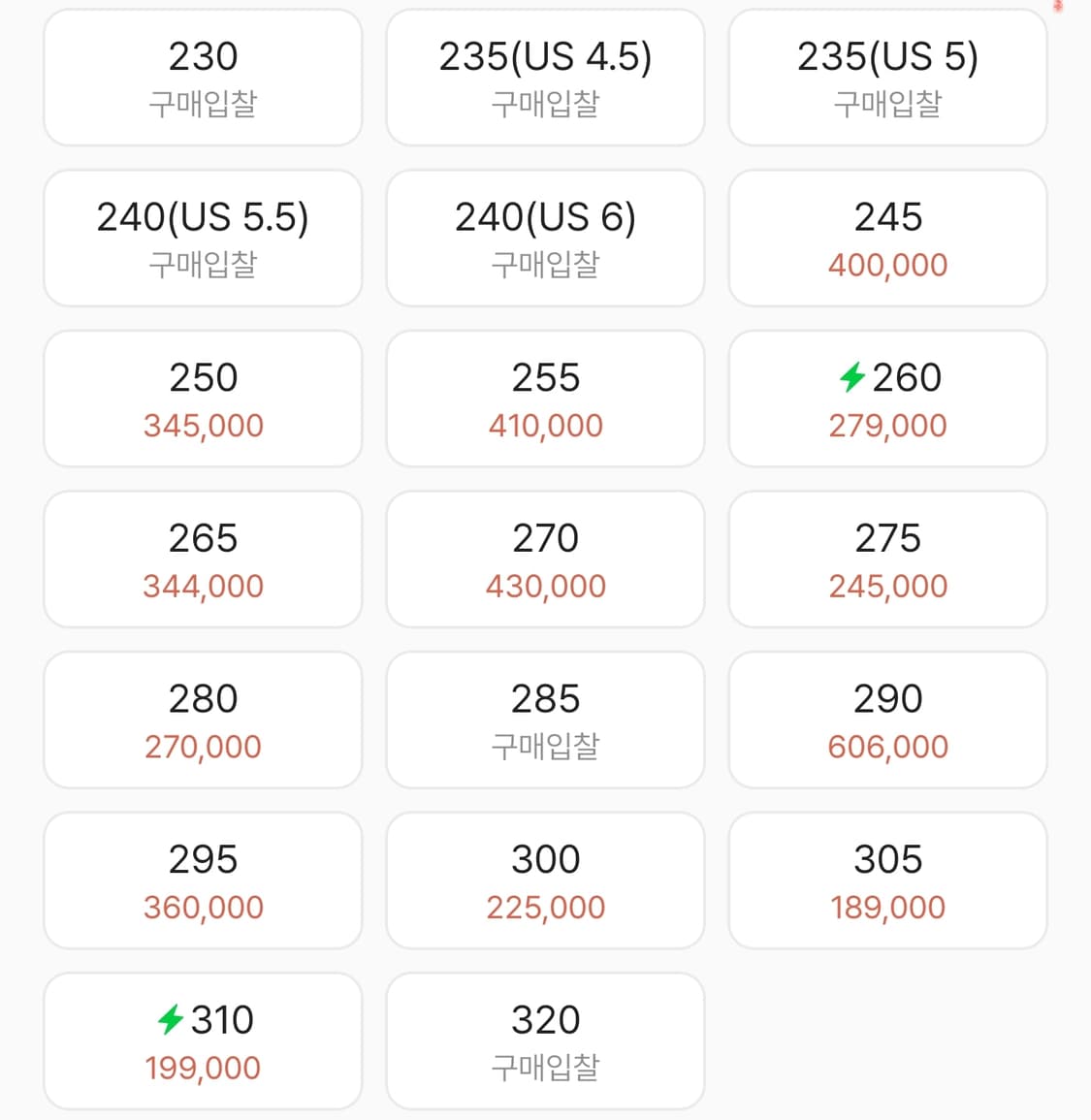
Task: Choose size 285 to submit buy bid
Action: coord(544,720)
